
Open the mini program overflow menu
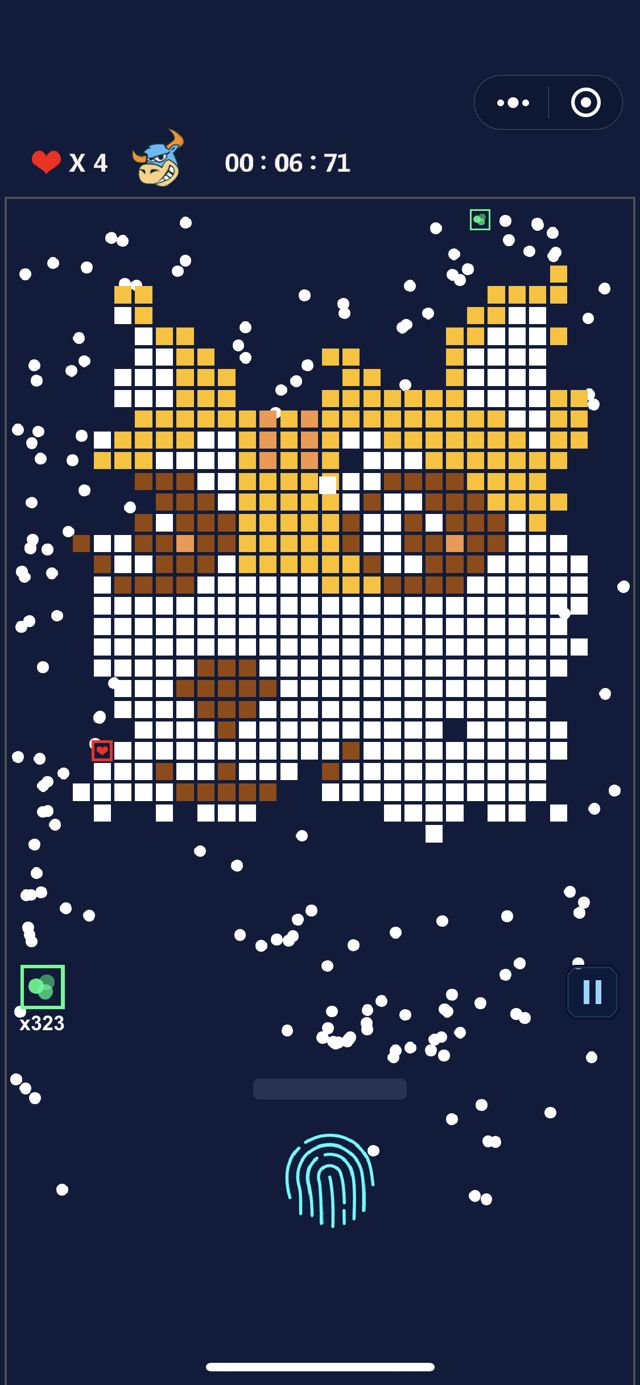click(x=513, y=102)
